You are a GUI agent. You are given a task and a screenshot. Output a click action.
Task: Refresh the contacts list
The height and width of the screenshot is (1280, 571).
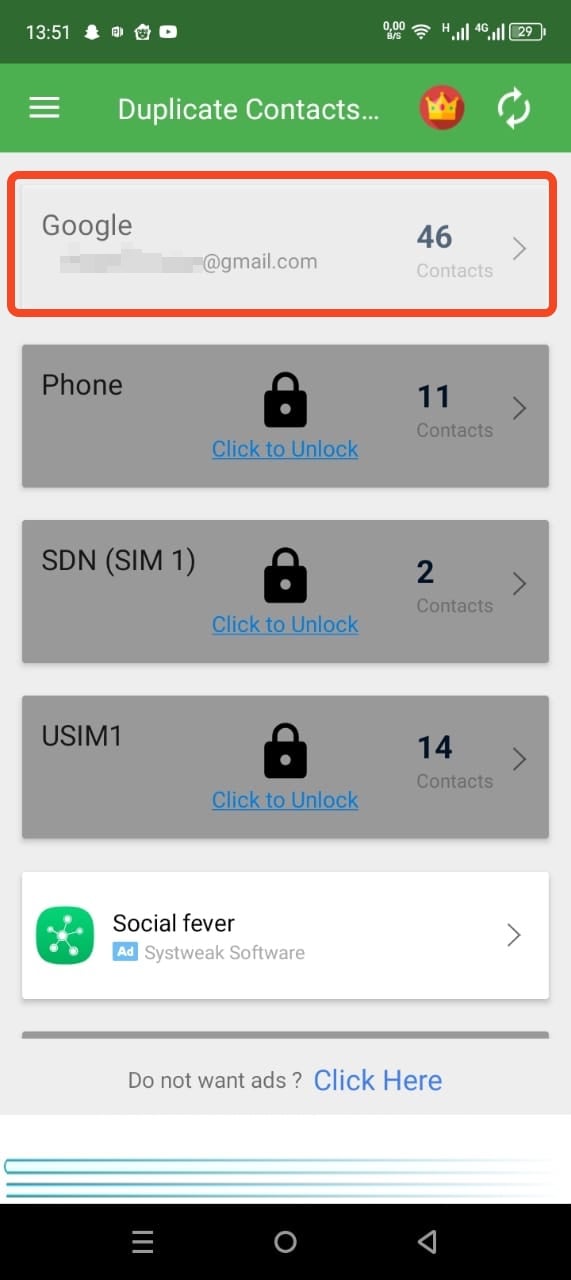(514, 108)
